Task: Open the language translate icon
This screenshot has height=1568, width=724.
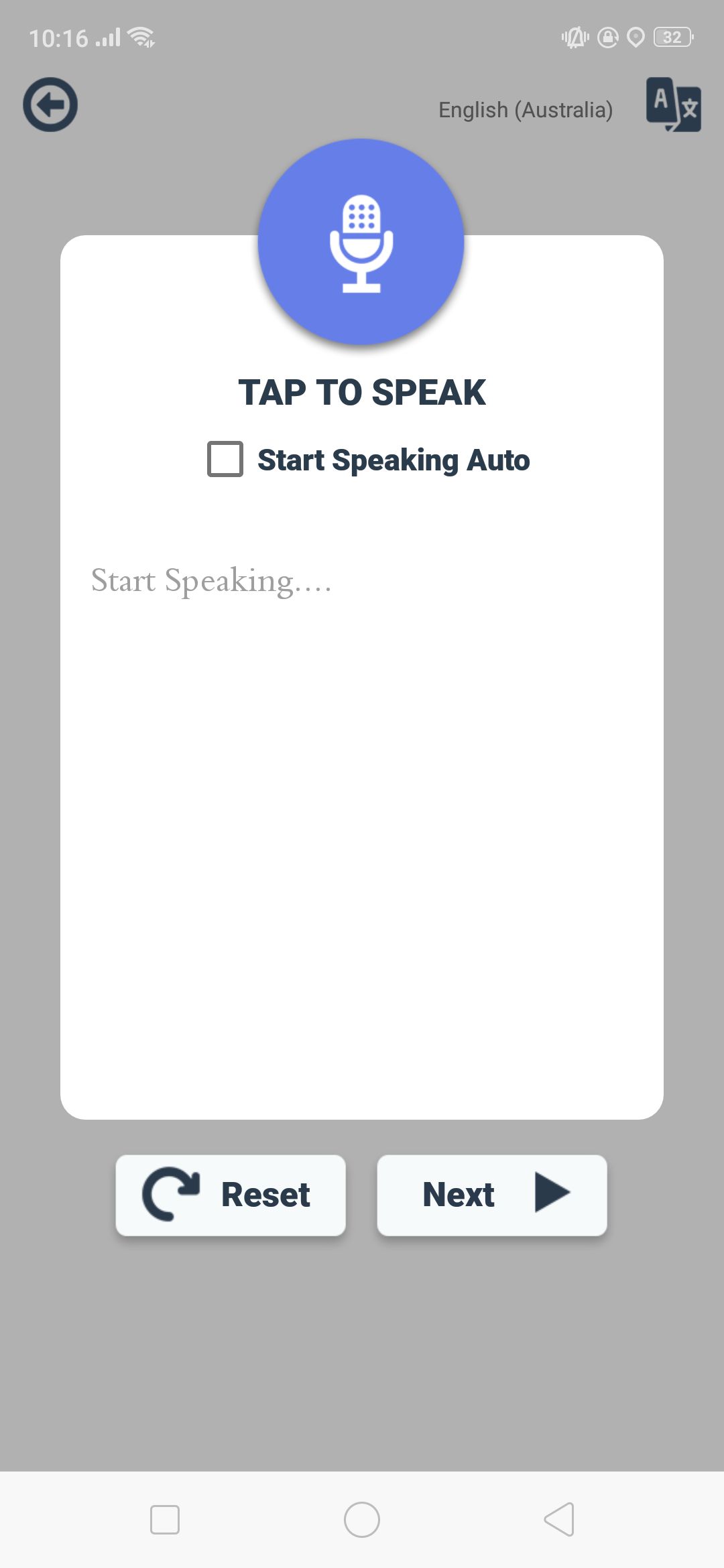Action: tap(673, 105)
